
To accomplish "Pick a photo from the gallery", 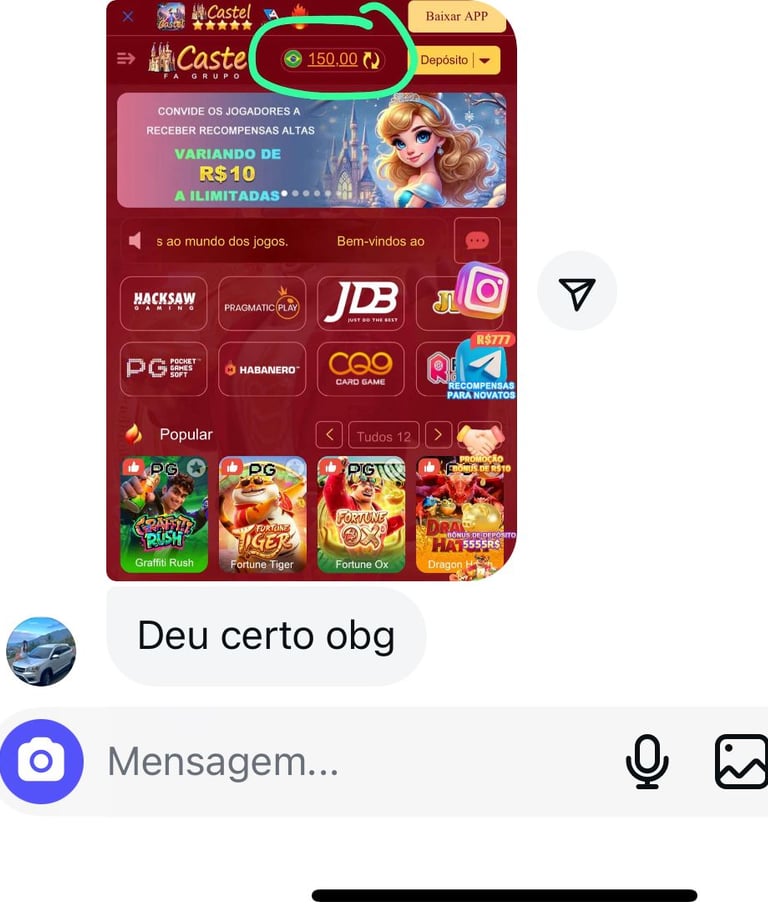I will (741, 762).
